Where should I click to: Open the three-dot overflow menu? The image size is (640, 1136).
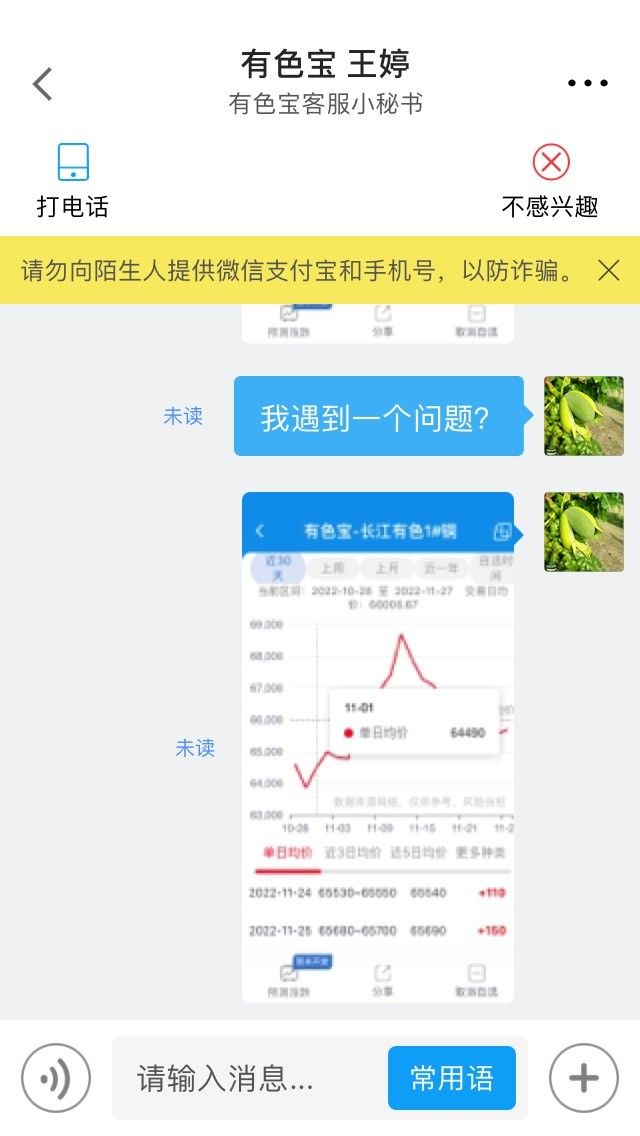[587, 83]
